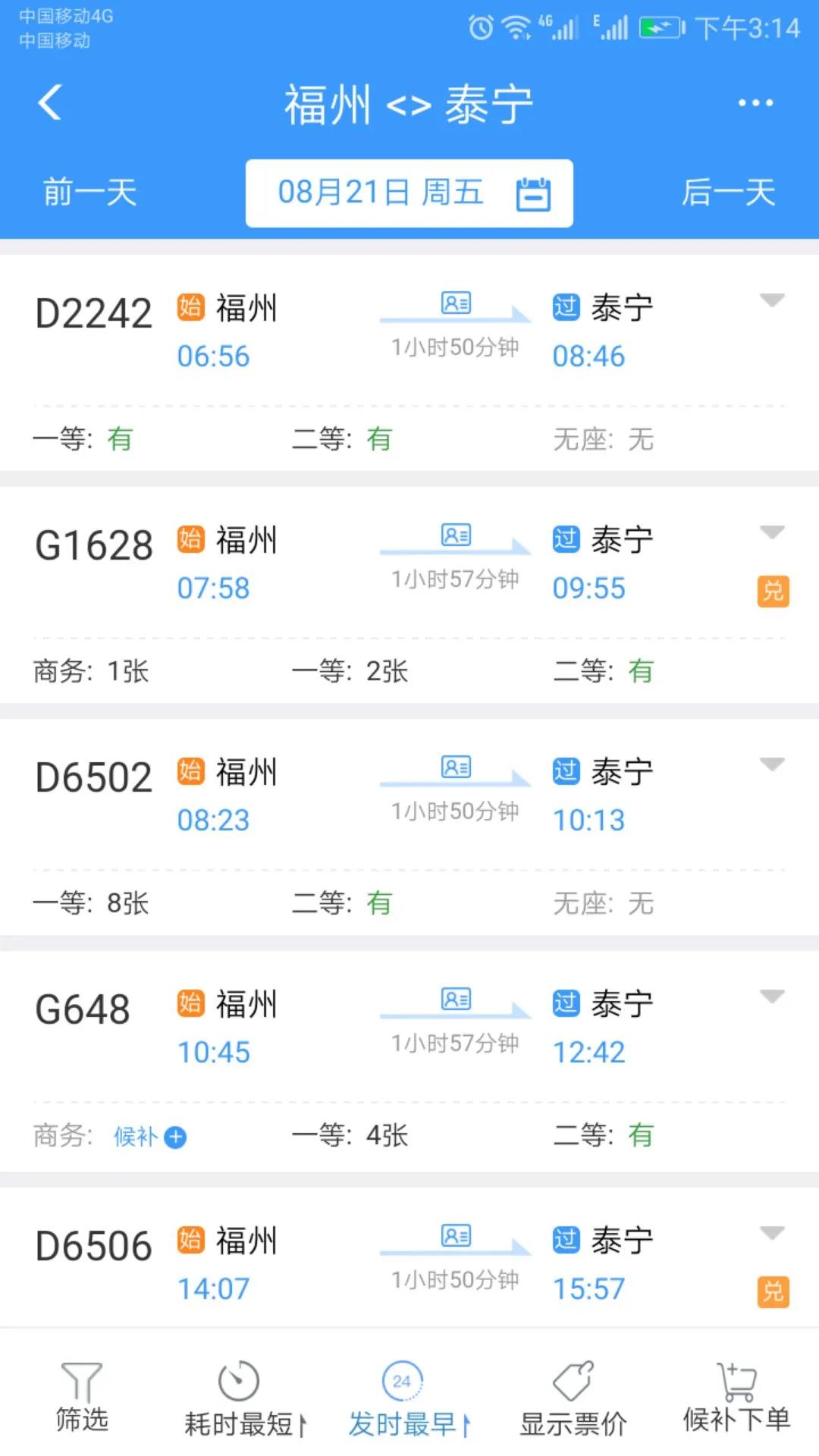Viewport: 819px width, 1456px height.
Task: Select train D6502 departing 08:23
Action: tap(409, 827)
